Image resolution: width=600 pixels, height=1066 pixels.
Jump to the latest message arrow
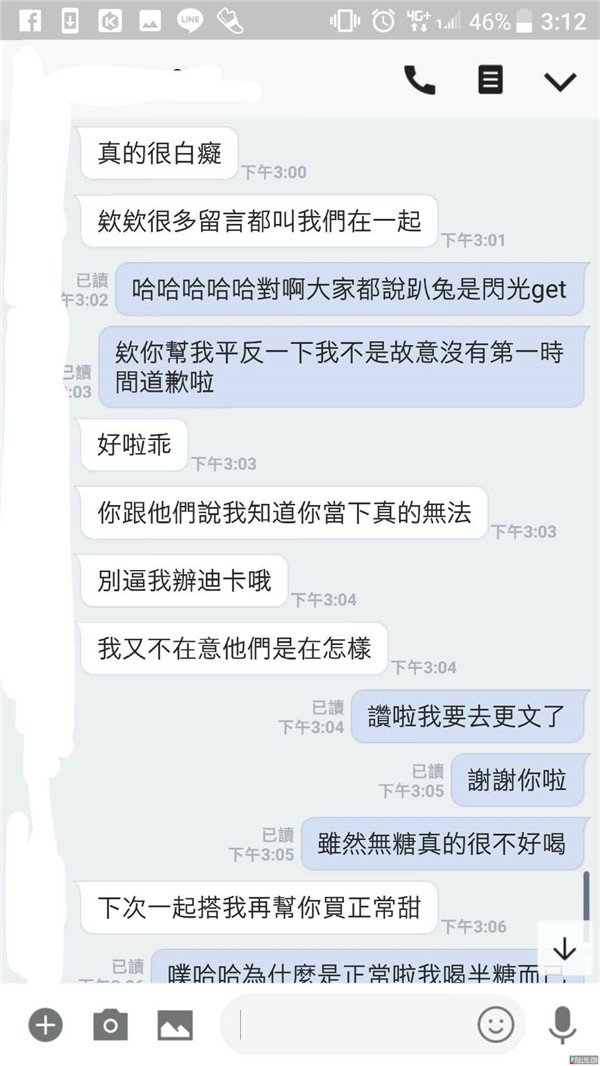pyautogui.click(x=565, y=948)
